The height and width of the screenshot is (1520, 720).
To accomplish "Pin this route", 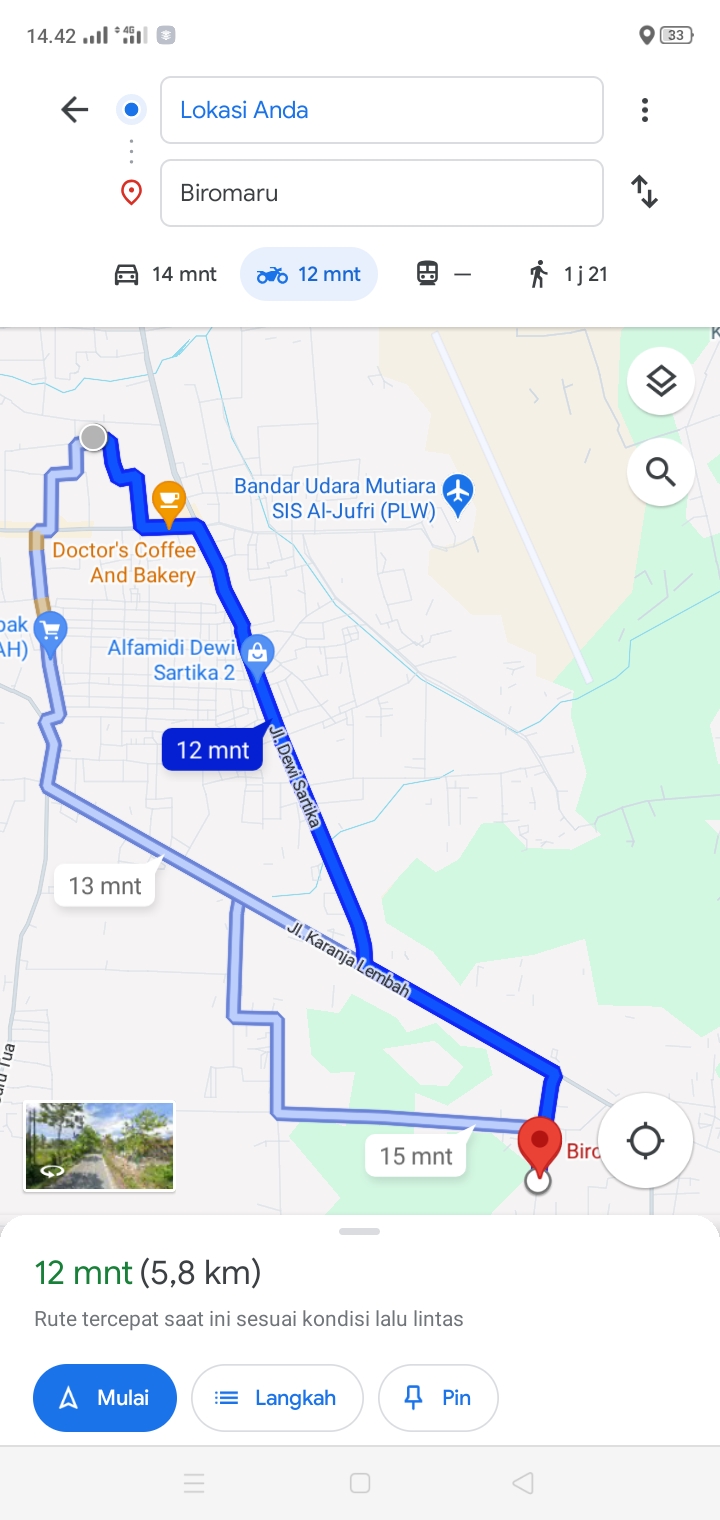I will click(438, 1398).
